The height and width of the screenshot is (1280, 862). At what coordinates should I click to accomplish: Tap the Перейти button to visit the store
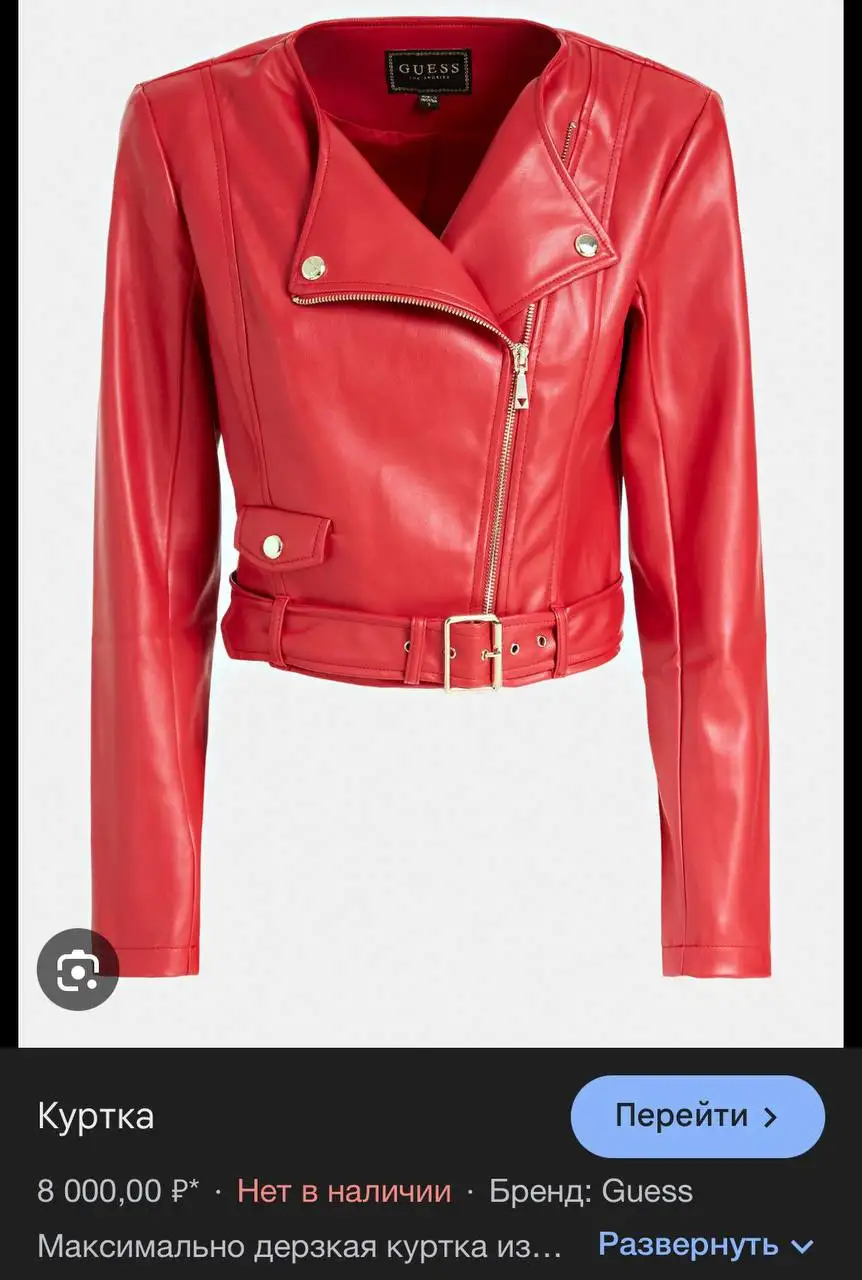click(697, 1116)
